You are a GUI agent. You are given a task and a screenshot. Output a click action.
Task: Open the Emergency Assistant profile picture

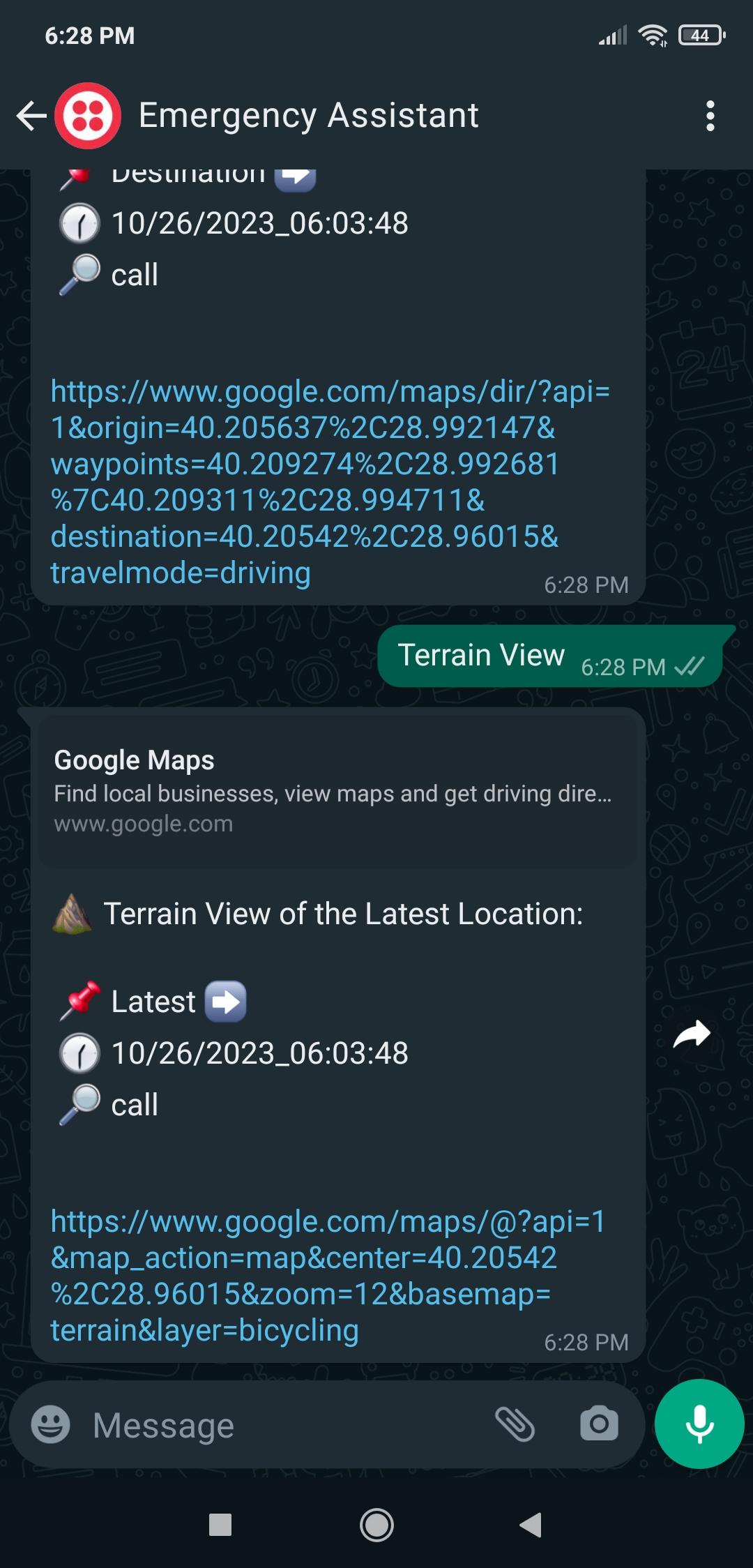point(91,115)
